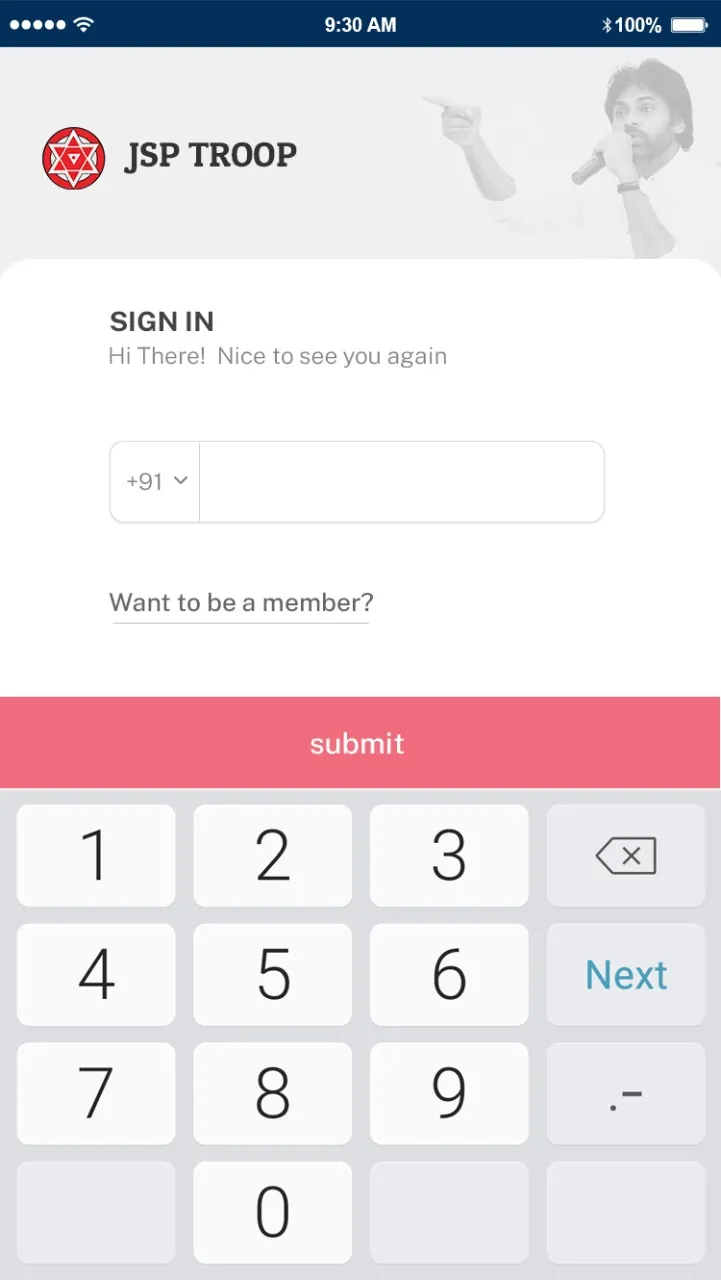Select the +91 prefix box
The width and height of the screenshot is (721, 1280).
pyautogui.click(x=148, y=481)
